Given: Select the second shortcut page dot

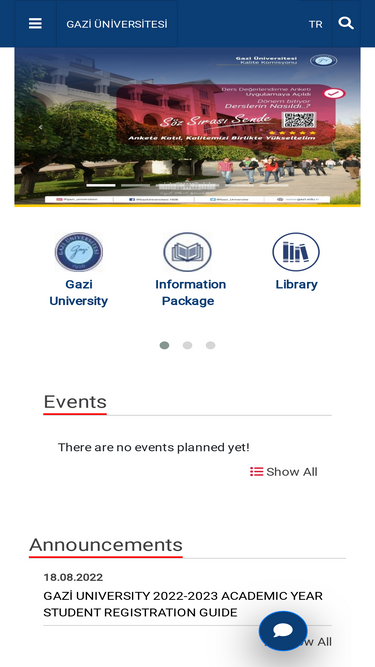Looking at the screenshot, I should click(x=188, y=345).
